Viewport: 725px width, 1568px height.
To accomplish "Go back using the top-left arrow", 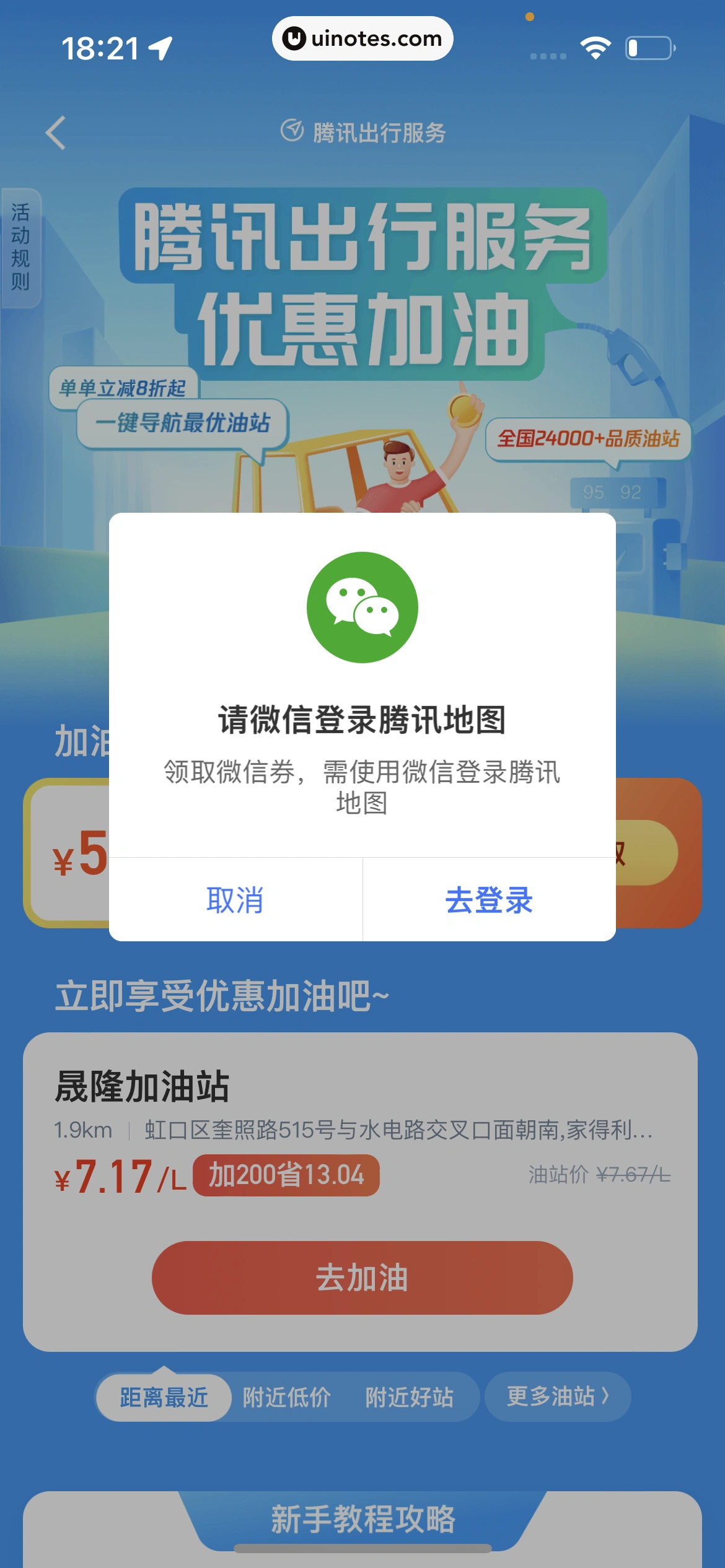I will coord(56,133).
